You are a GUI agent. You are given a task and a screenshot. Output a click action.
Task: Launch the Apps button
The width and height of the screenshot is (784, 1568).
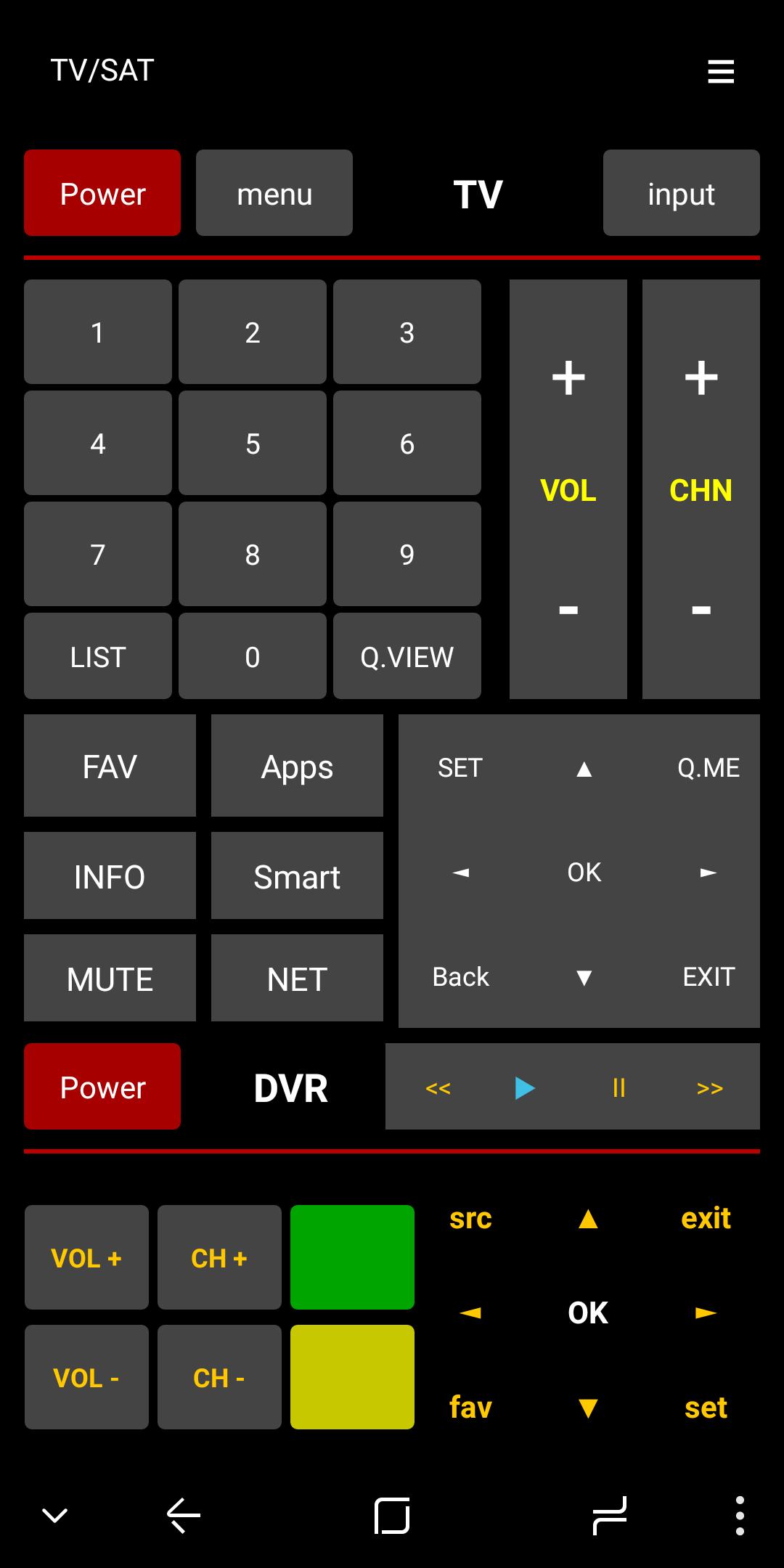coord(297,766)
